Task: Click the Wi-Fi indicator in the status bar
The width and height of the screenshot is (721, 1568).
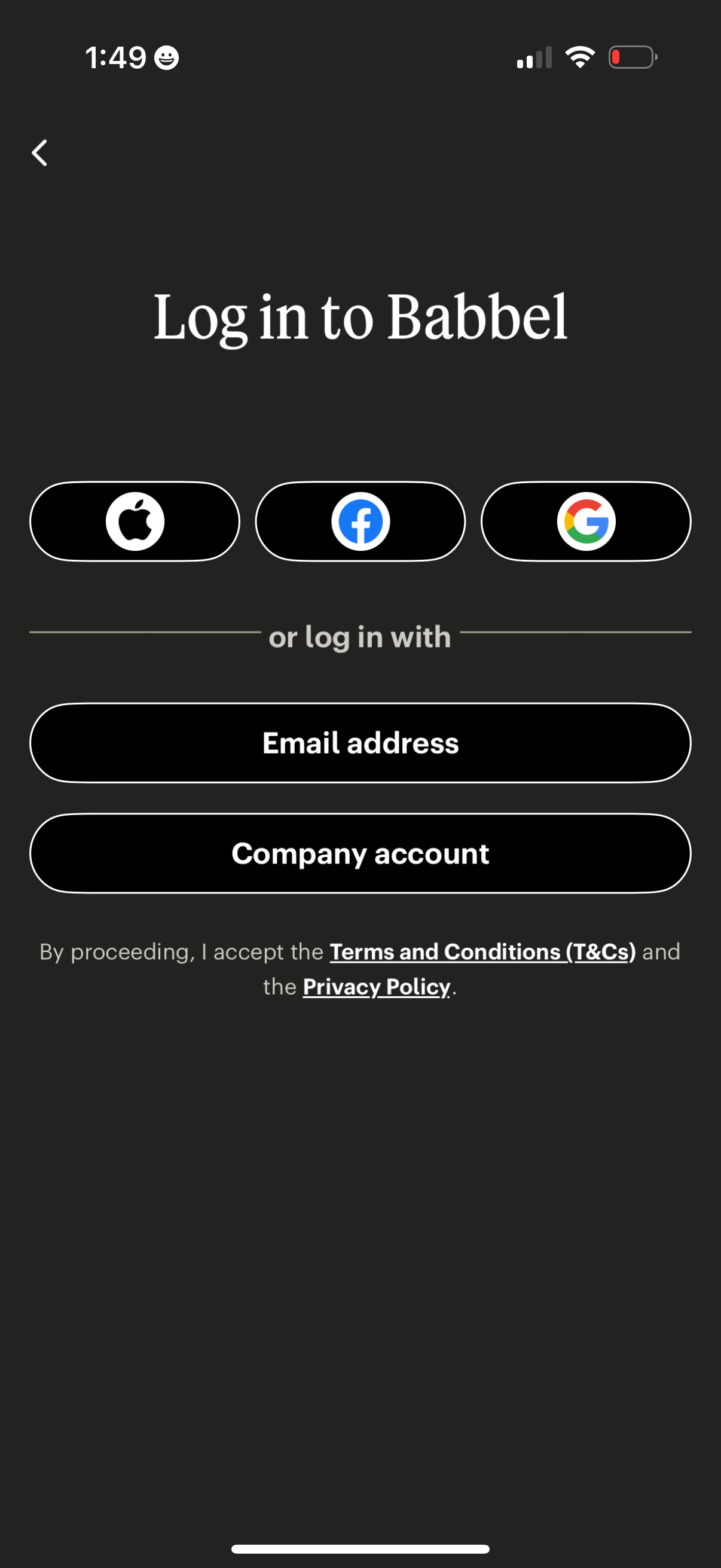Action: 578,56
